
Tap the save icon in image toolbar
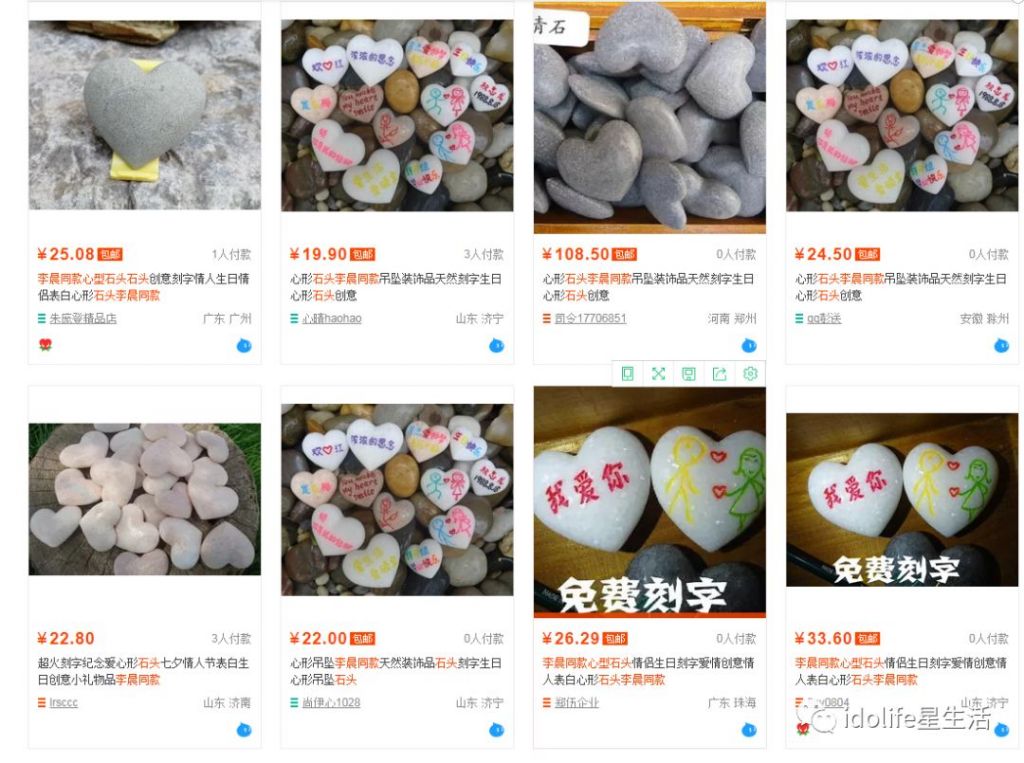coord(688,374)
